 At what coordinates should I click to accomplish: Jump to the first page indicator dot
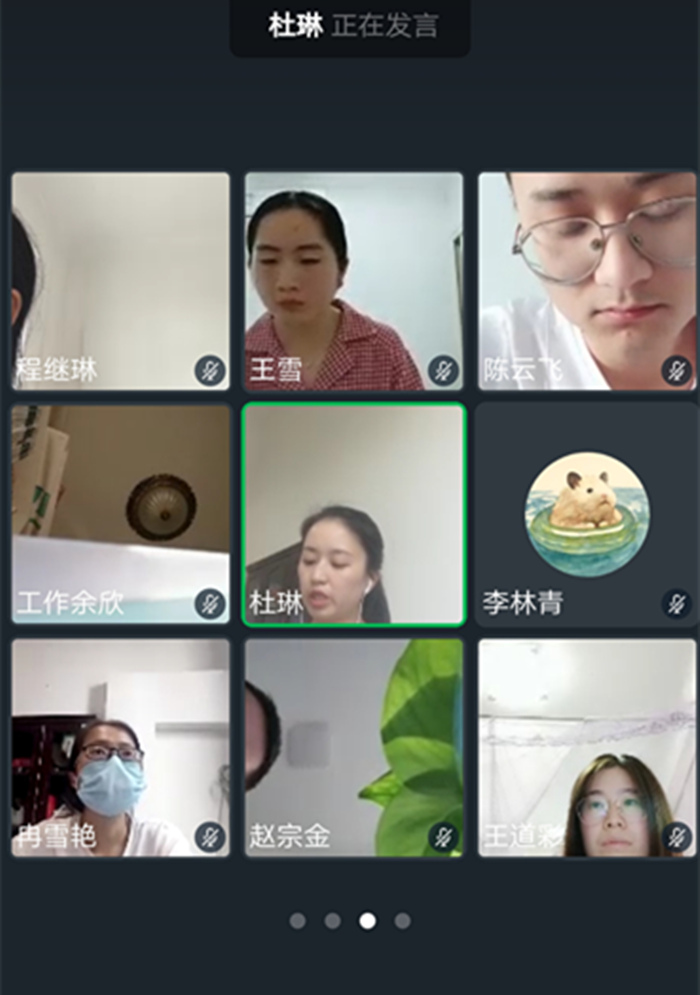tap(298, 921)
